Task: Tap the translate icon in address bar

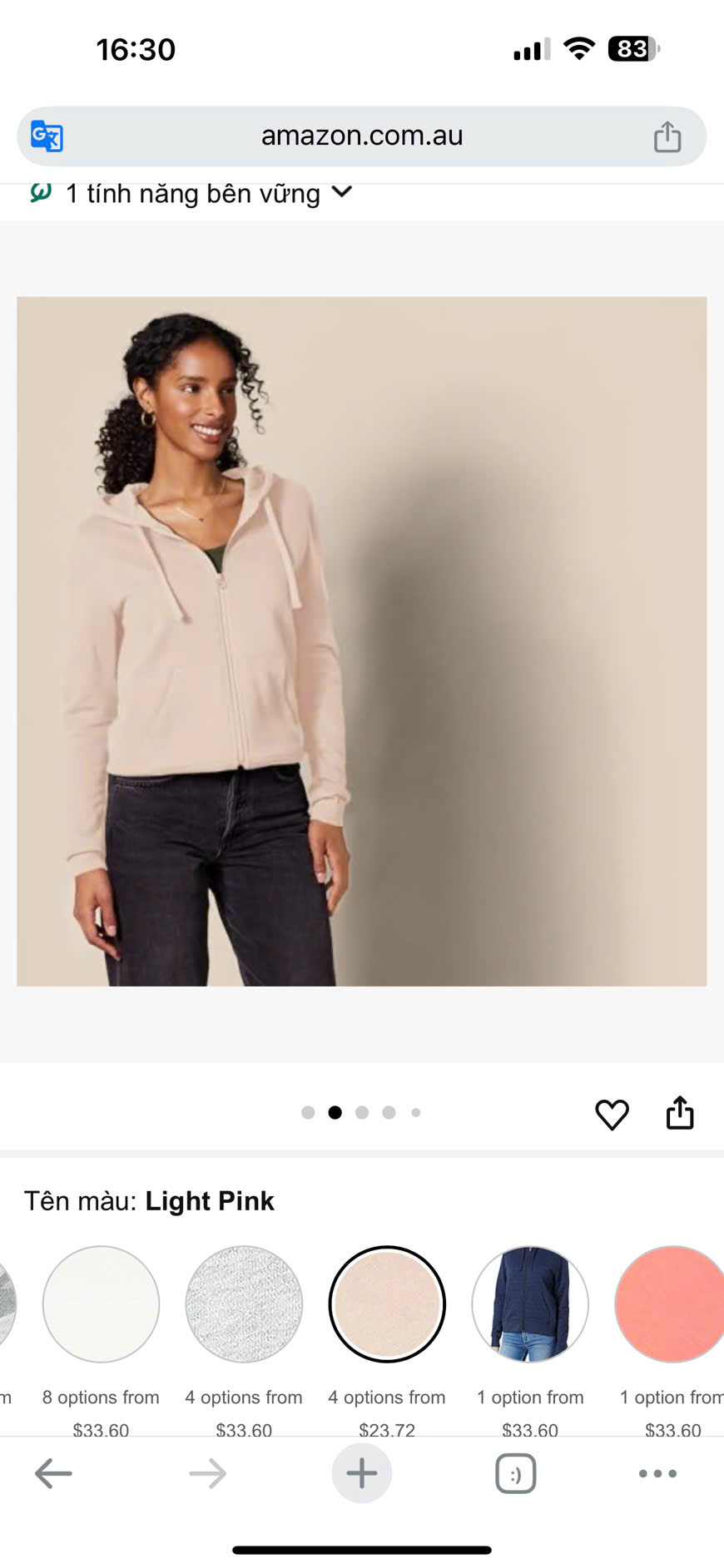Action: [x=47, y=136]
